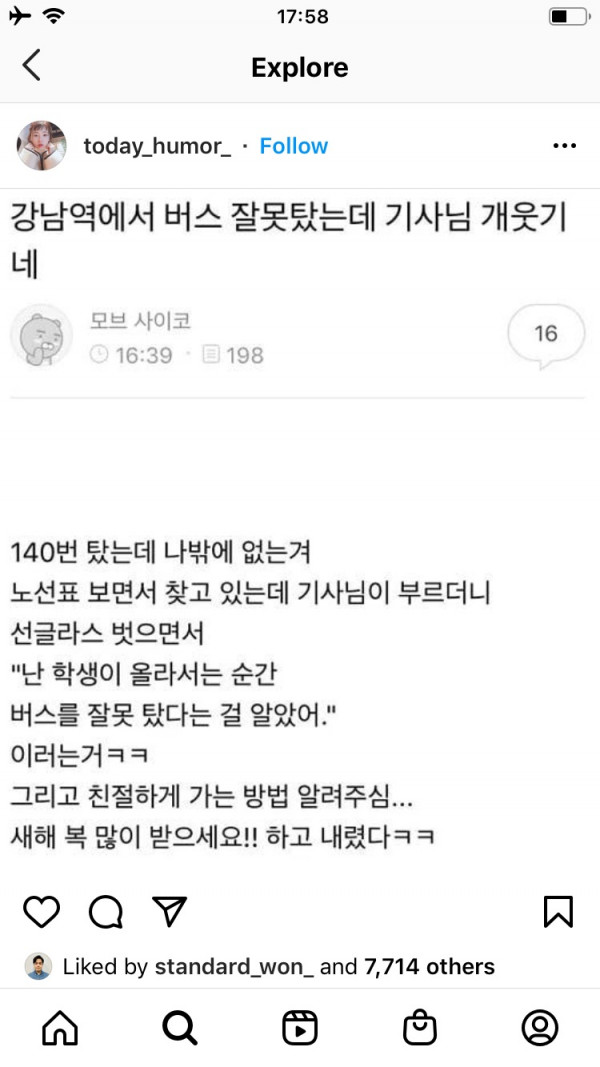The height and width of the screenshot is (1067, 600).
Task: Open today_humor_ profile picture
Action: [42, 146]
